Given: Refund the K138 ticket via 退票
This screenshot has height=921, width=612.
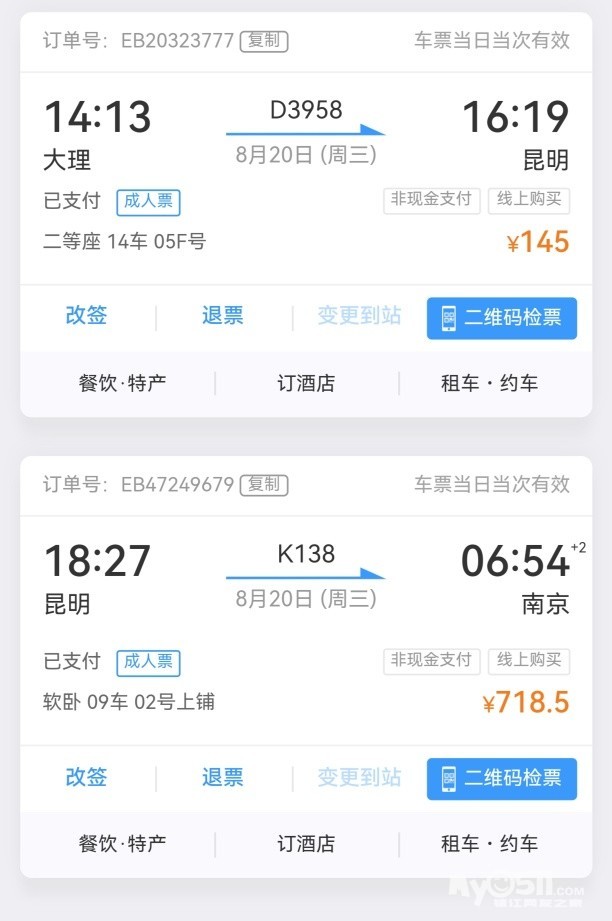Looking at the screenshot, I should coord(222,777).
